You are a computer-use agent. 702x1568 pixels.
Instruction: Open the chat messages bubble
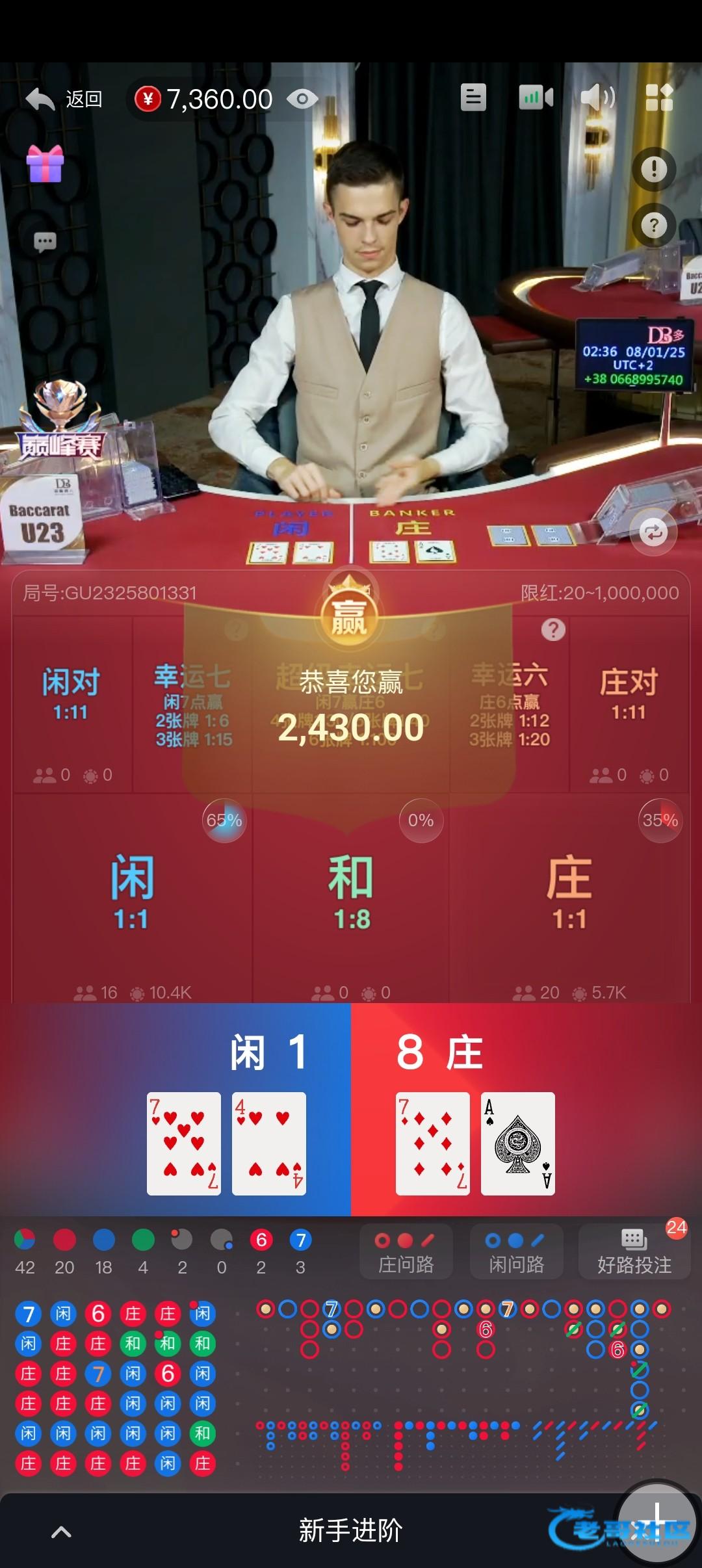(x=45, y=242)
